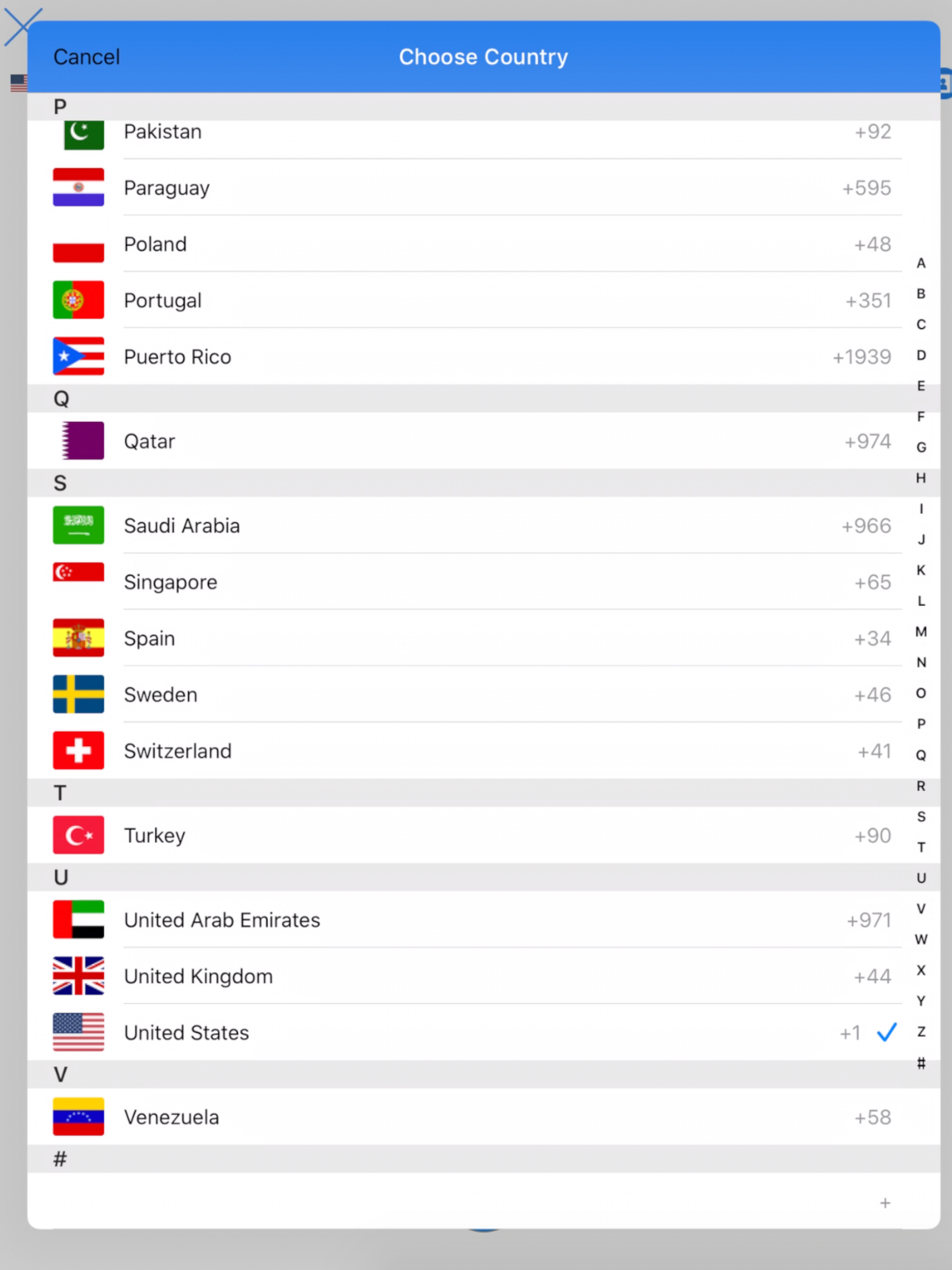Click the Saudi Arabia flag icon
The height and width of the screenshot is (1270, 952).
point(79,525)
